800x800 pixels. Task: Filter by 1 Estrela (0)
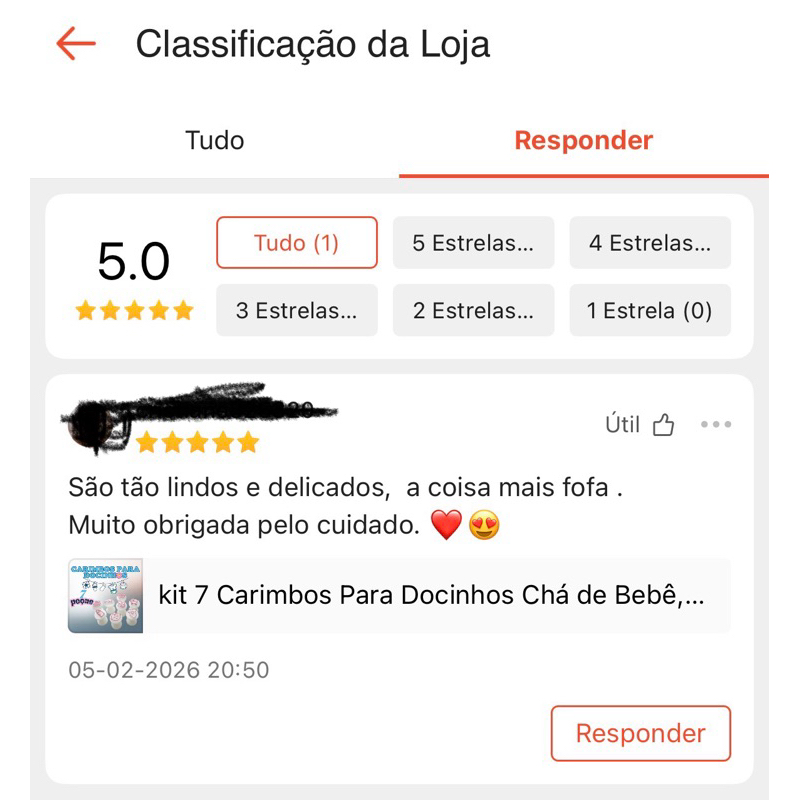point(650,311)
